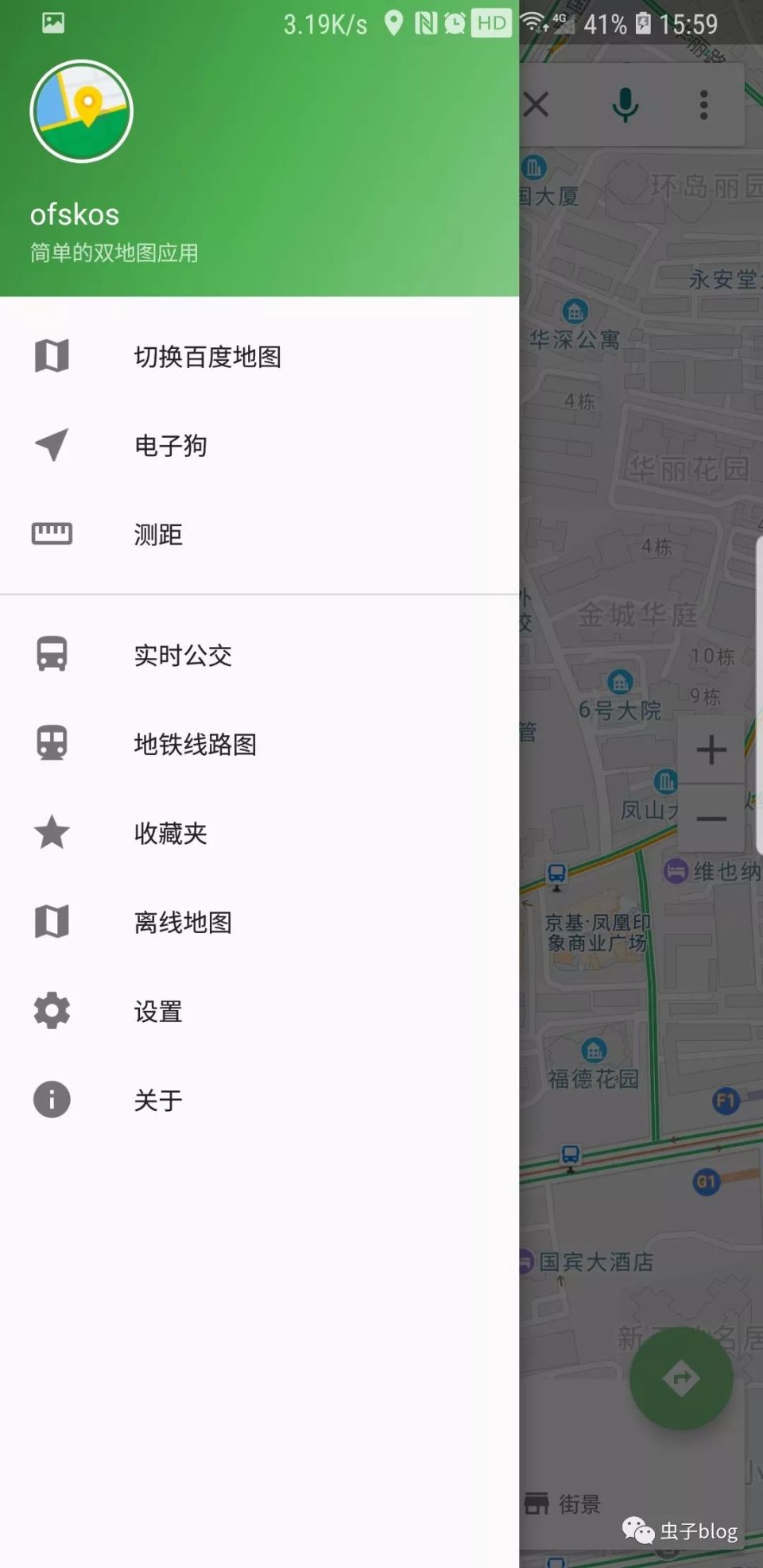The image size is (763, 1568).
Task: Tap the X close icon in search bar
Action: click(536, 104)
